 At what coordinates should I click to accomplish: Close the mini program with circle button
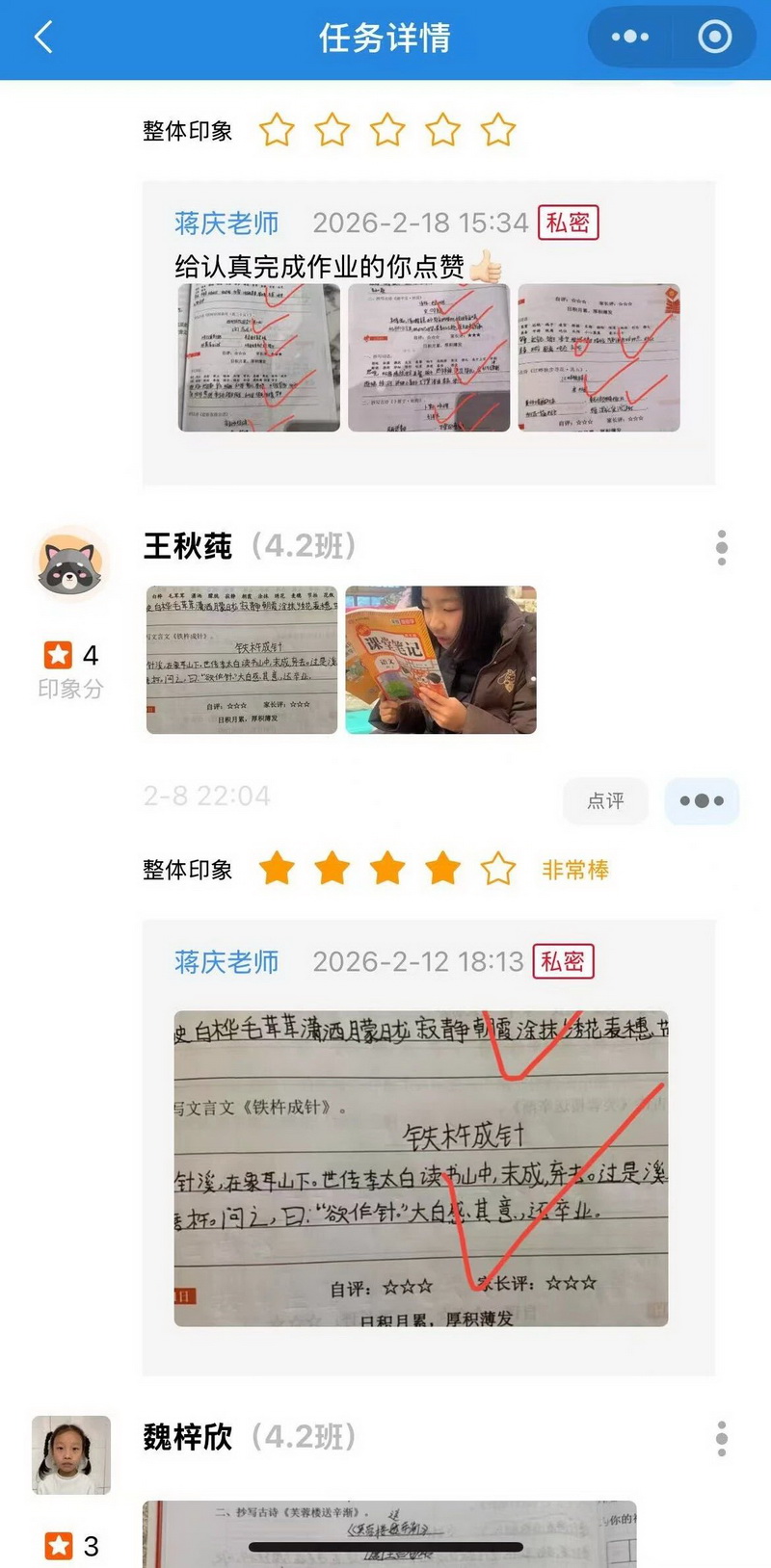point(714,38)
